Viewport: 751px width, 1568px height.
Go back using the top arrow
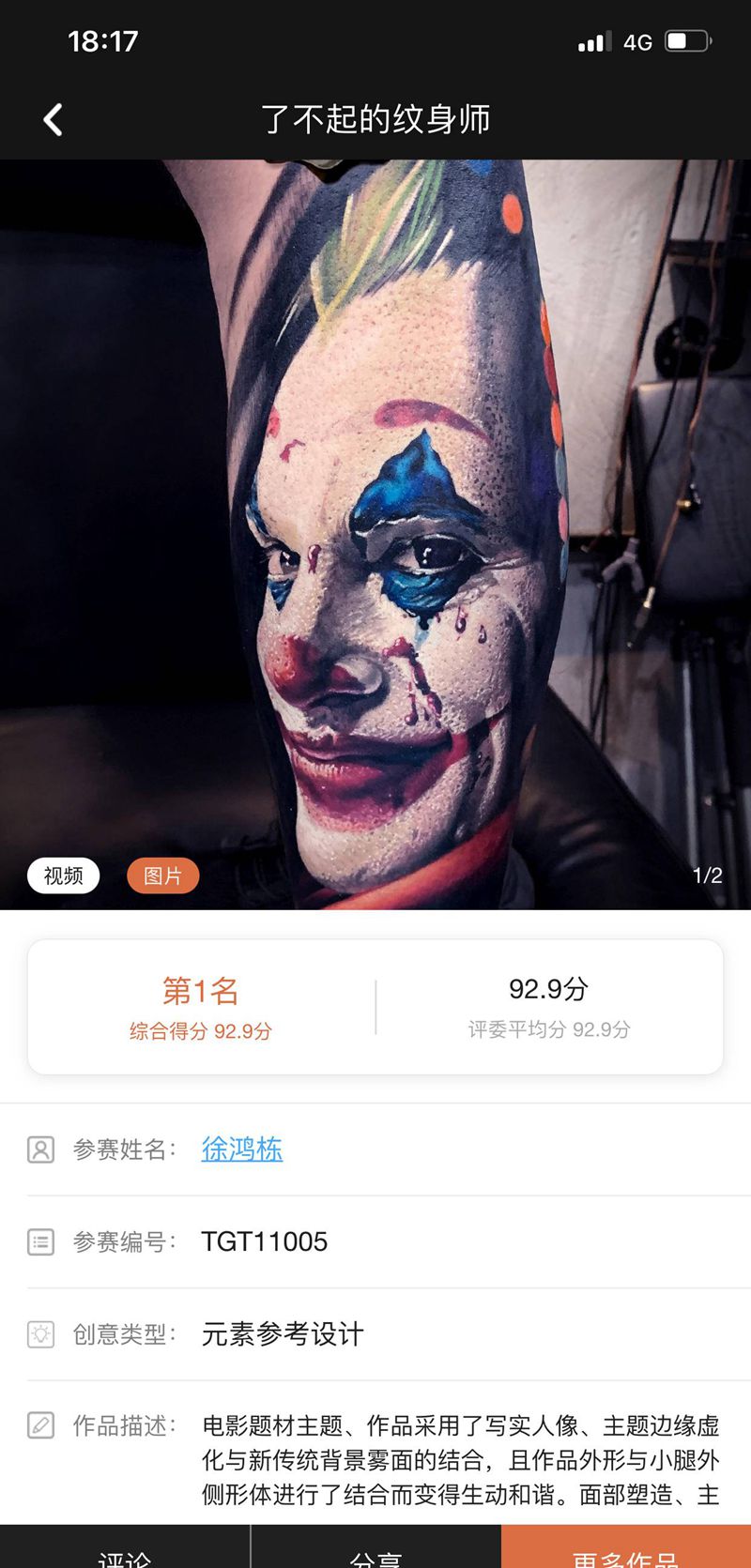click(x=54, y=119)
